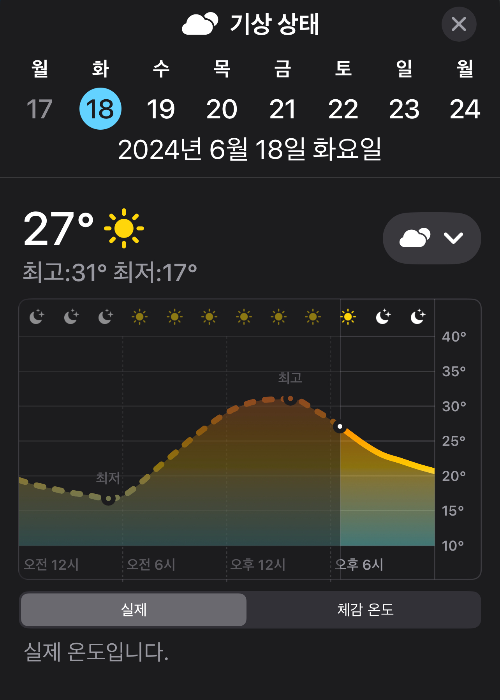Select Monday the 24th
The width and height of the screenshot is (500, 700).
pyautogui.click(x=465, y=109)
